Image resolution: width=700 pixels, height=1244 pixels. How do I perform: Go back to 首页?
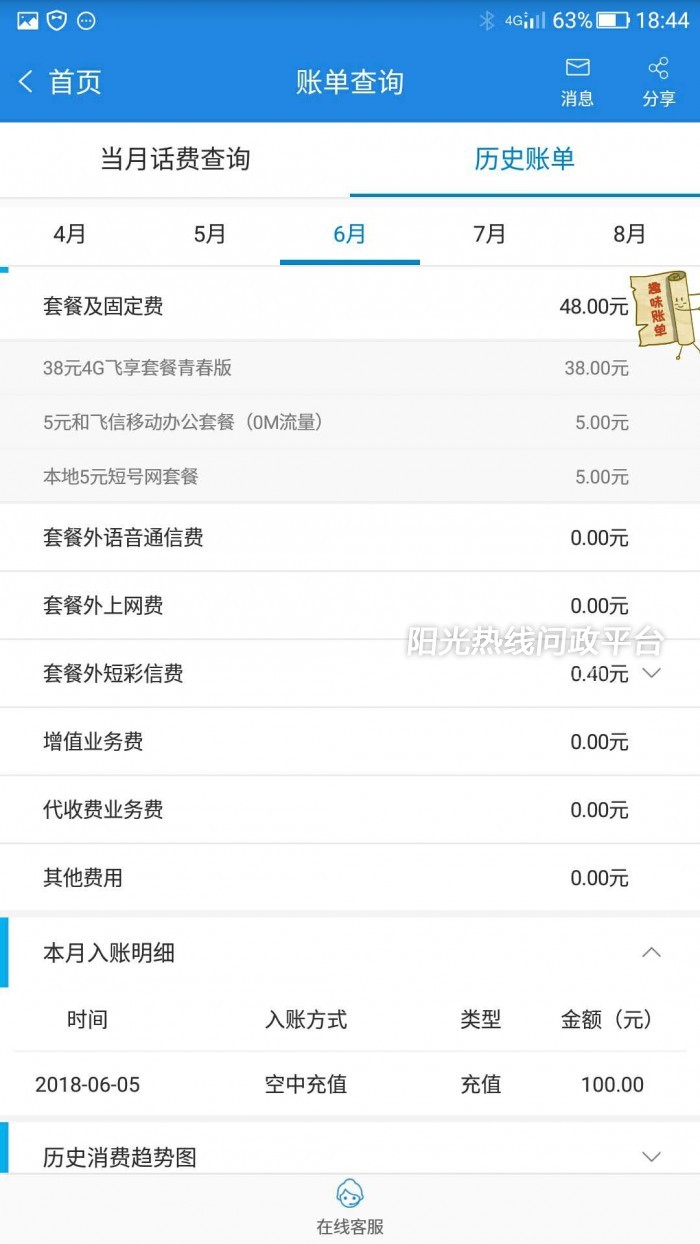point(60,82)
